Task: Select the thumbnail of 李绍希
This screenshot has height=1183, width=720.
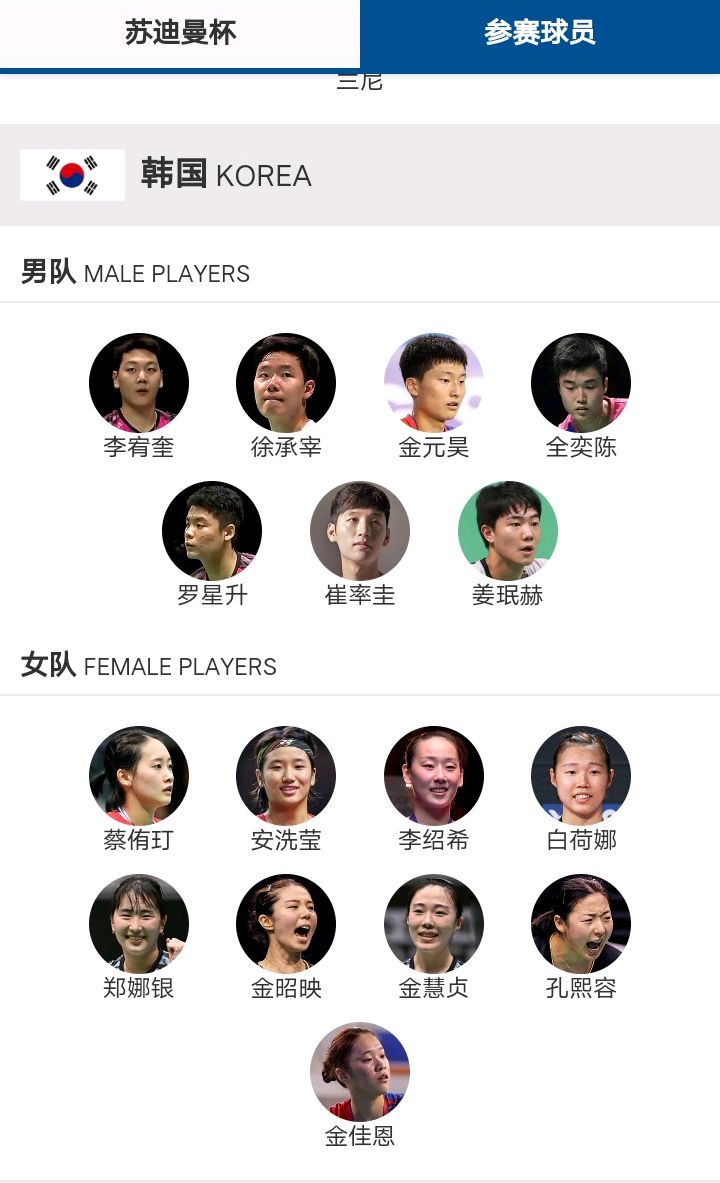Action: coord(433,774)
